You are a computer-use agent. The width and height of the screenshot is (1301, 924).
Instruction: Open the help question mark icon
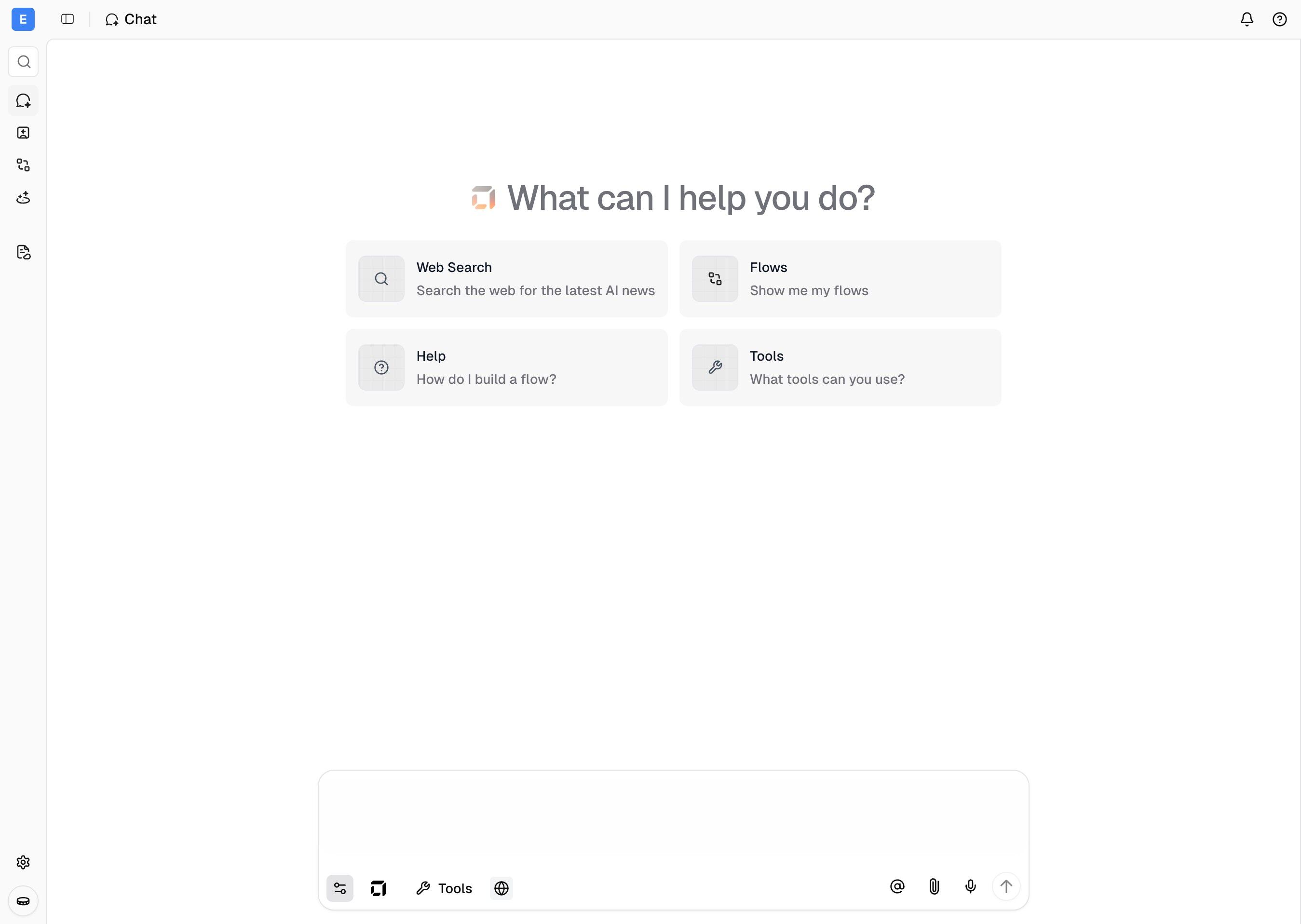(x=1279, y=19)
